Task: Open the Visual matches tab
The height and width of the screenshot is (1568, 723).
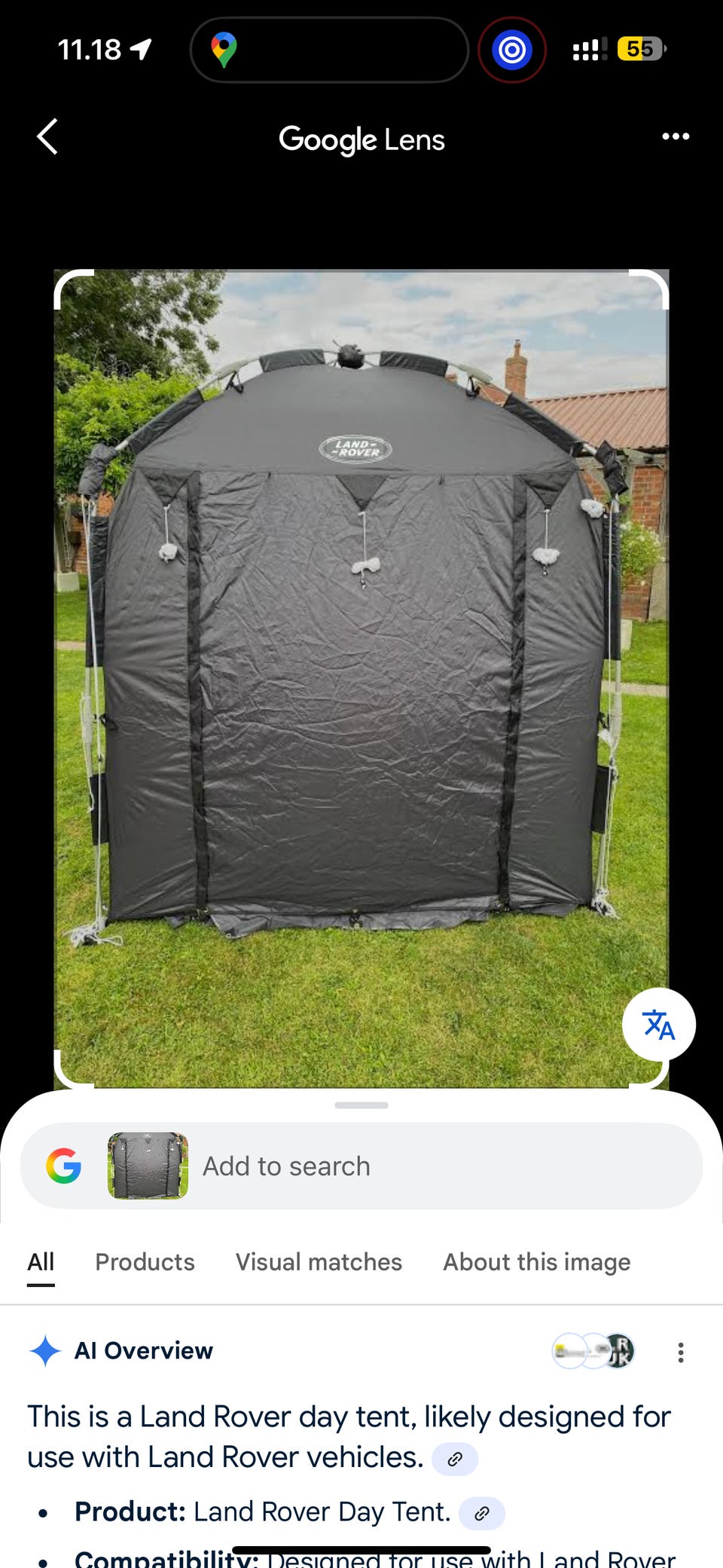Action: point(319,1262)
